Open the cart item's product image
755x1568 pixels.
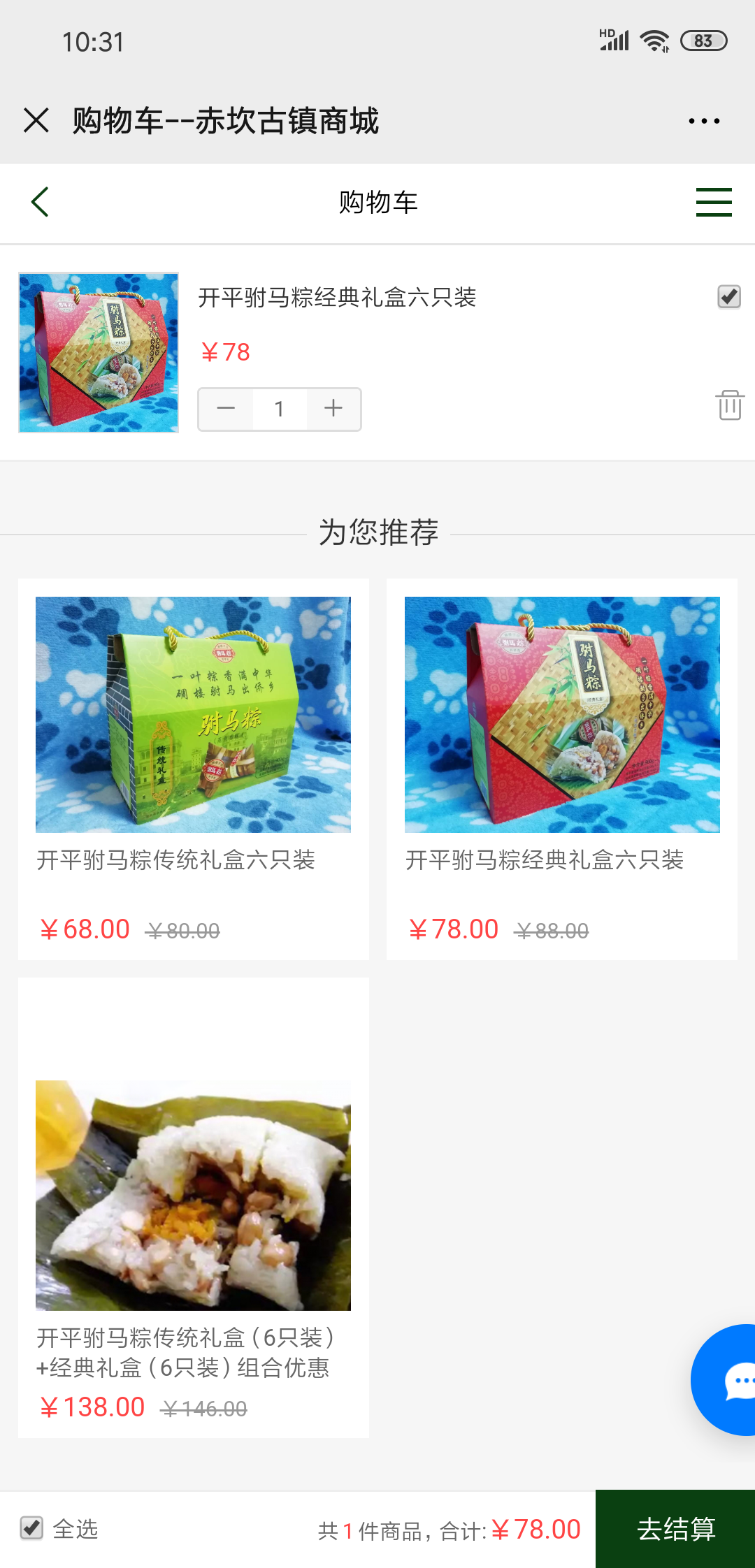click(99, 353)
